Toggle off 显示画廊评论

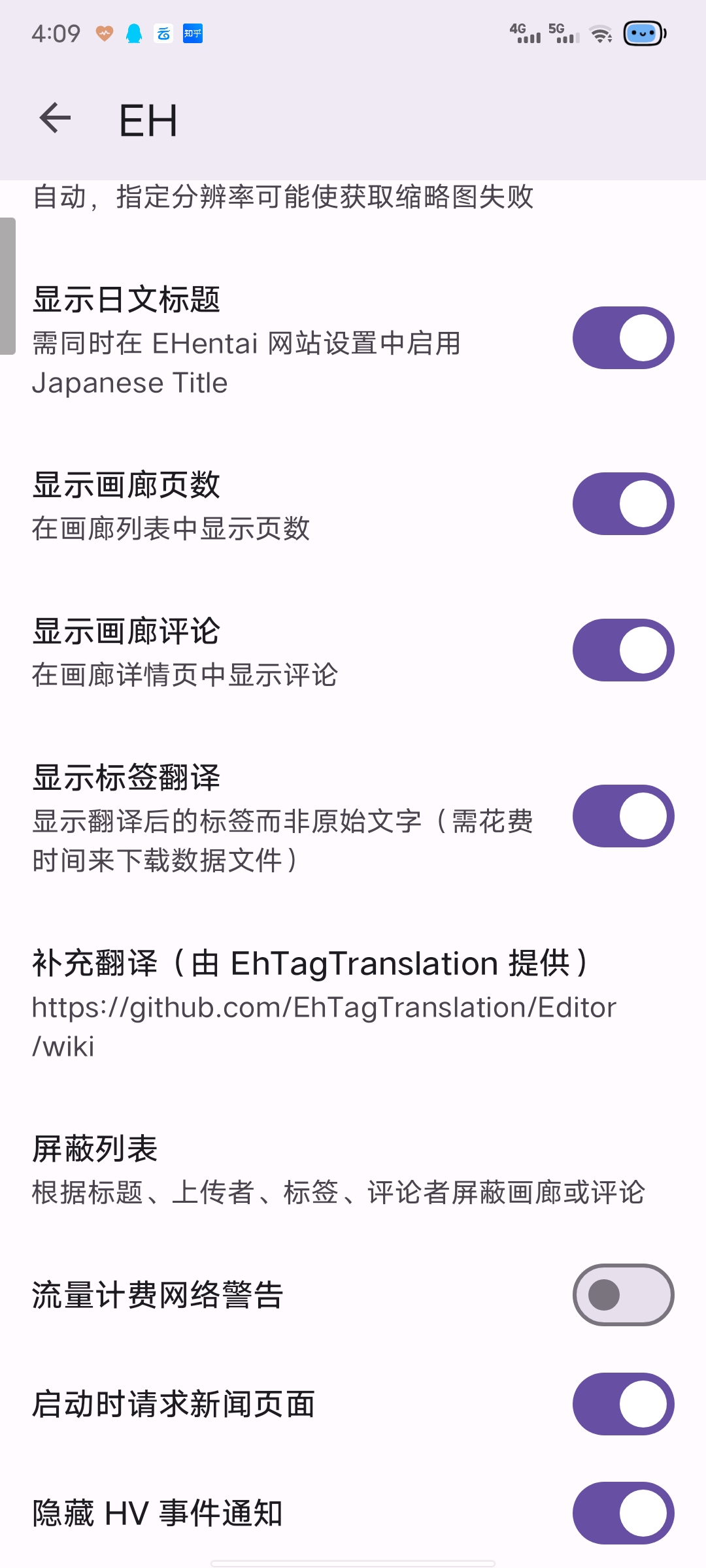[x=622, y=649]
